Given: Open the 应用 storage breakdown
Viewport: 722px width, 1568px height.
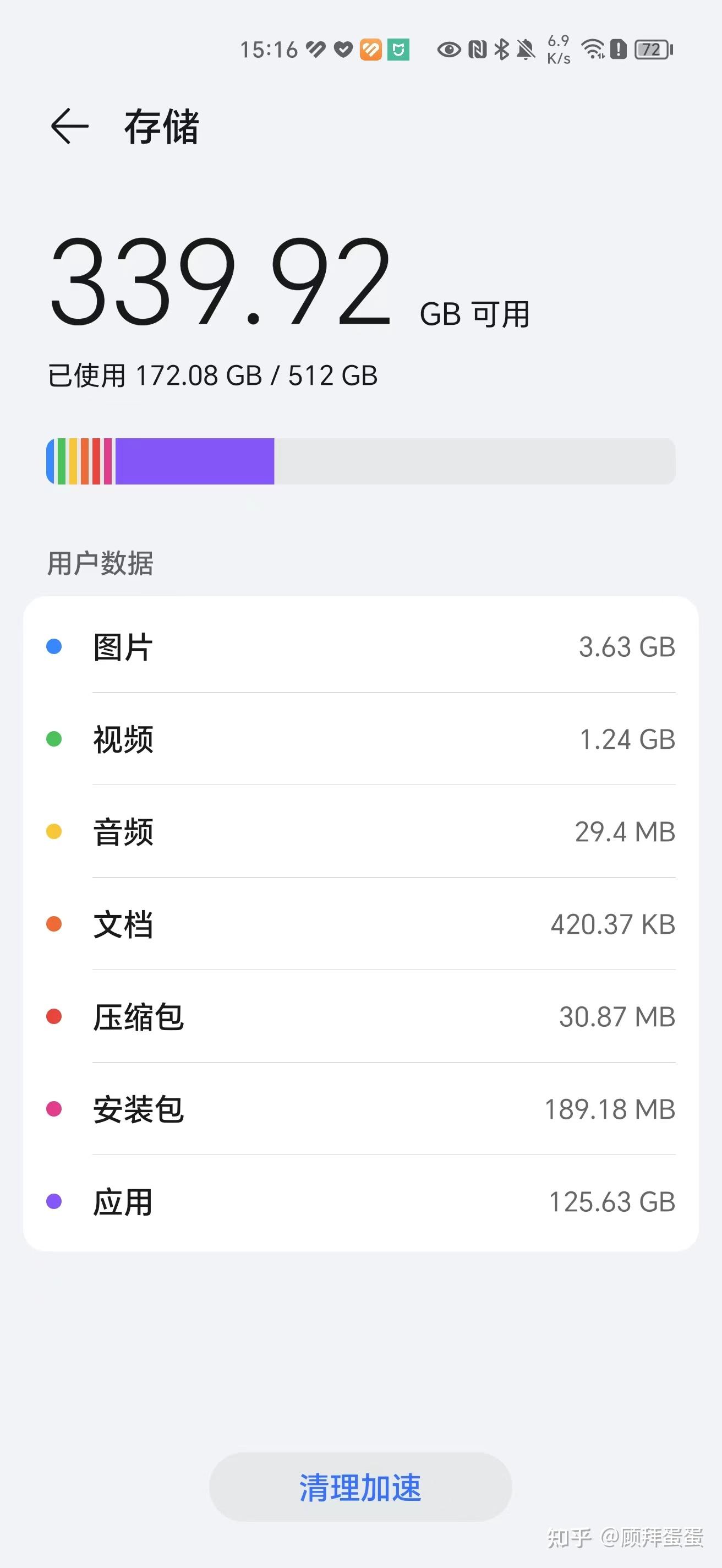Looking at the screenshot, I should click(x=360, y=1201).
